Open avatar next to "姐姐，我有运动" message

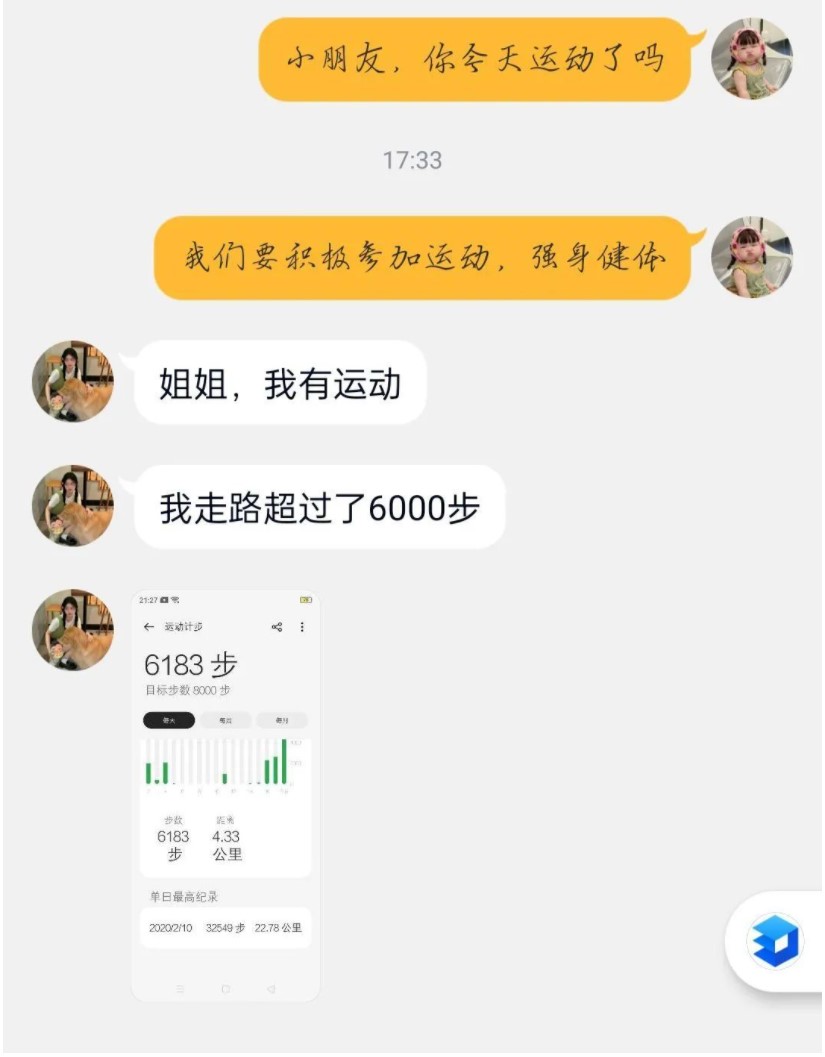coord(73,381)
